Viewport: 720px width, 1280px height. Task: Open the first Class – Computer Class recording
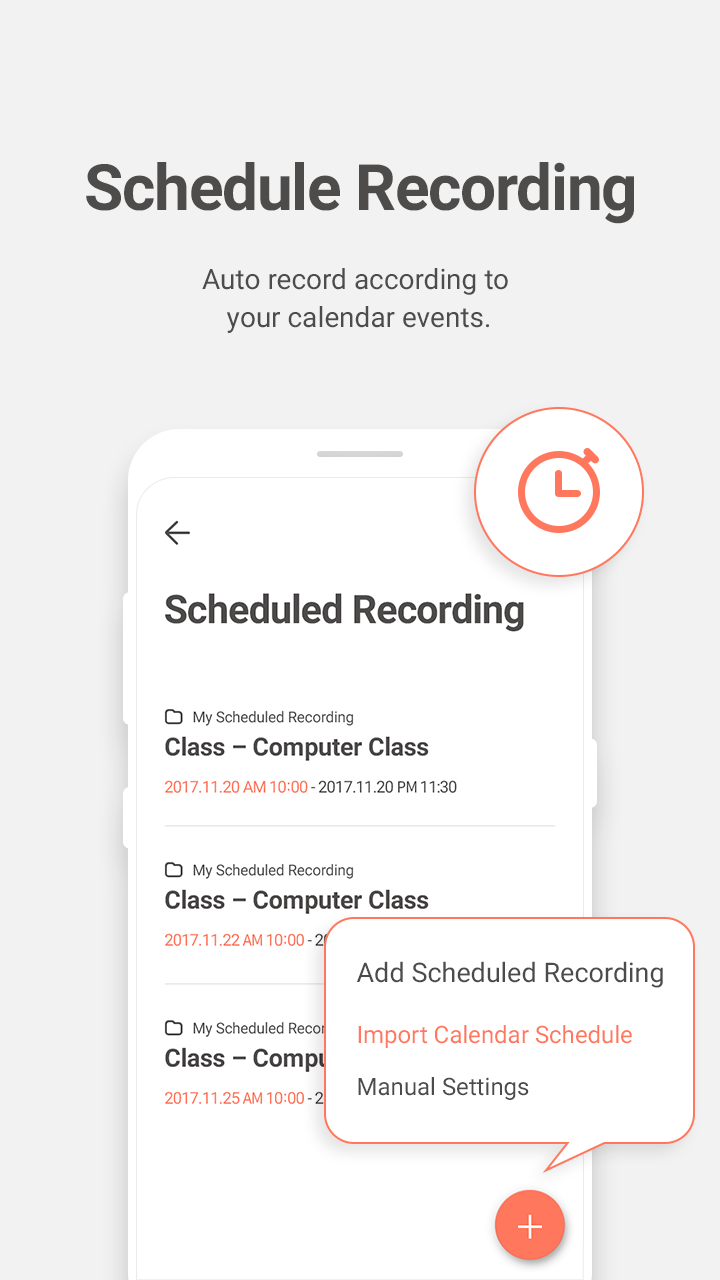pyautogui.click(x=296, y=747)
